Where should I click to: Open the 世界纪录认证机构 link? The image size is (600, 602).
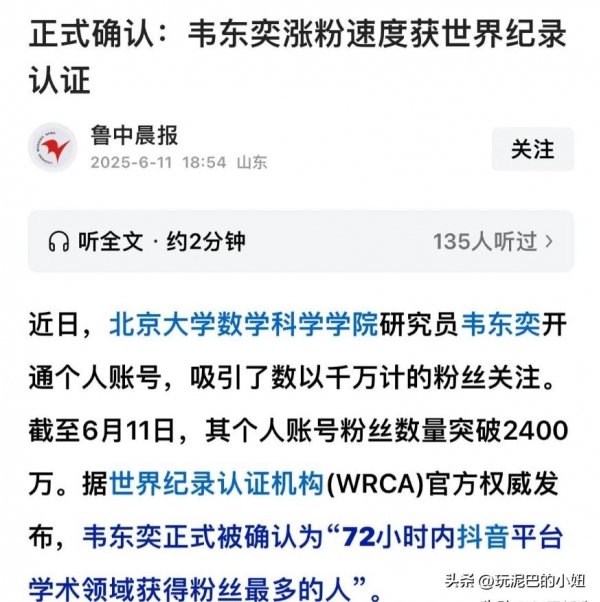click(216, 485)
